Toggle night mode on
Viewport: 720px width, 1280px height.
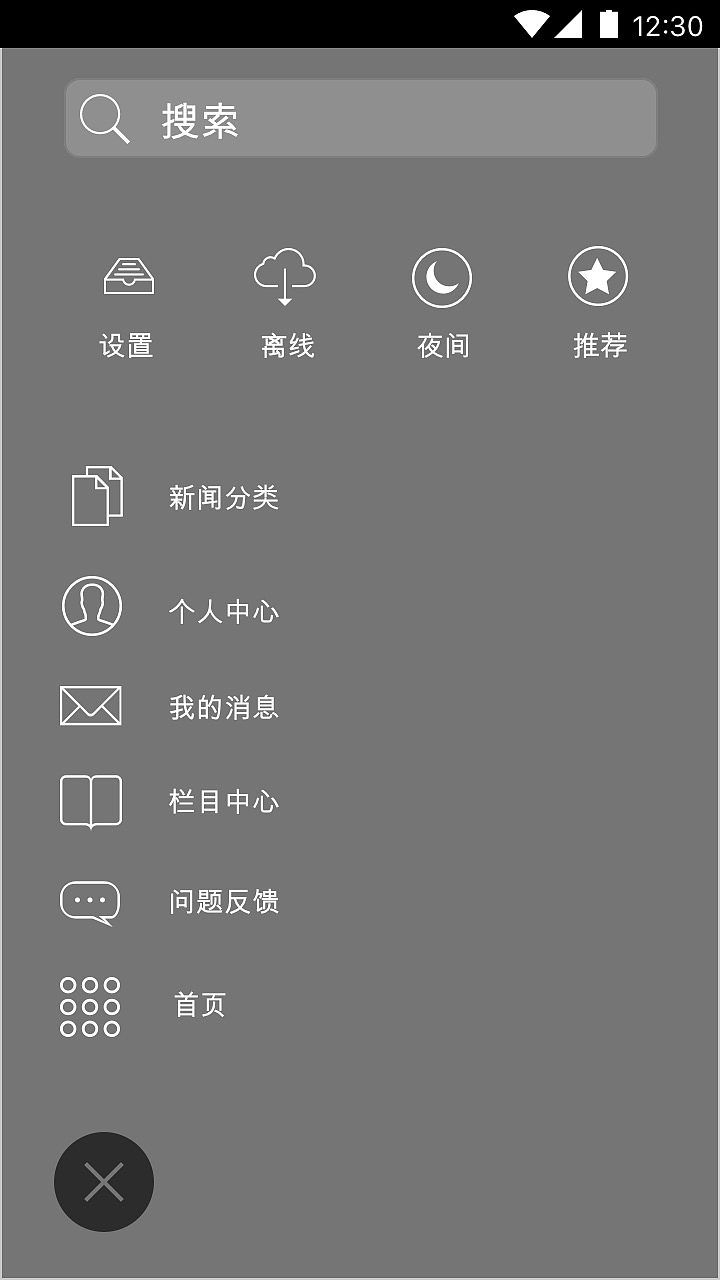point(441,300)
